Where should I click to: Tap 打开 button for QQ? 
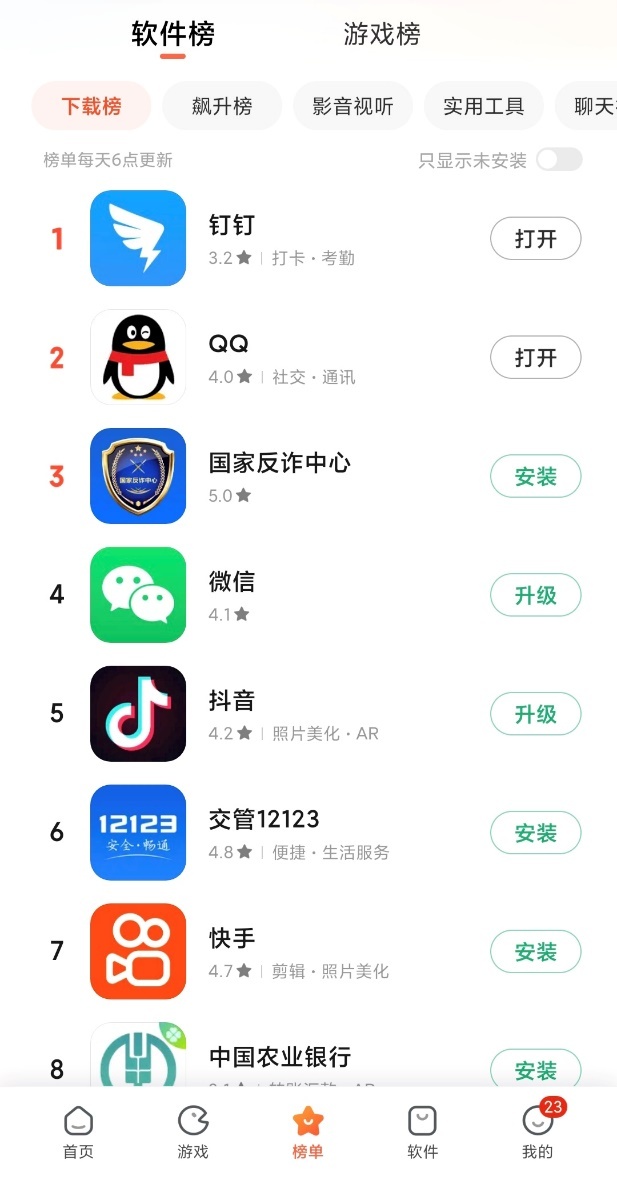click(x=535, y=358)
